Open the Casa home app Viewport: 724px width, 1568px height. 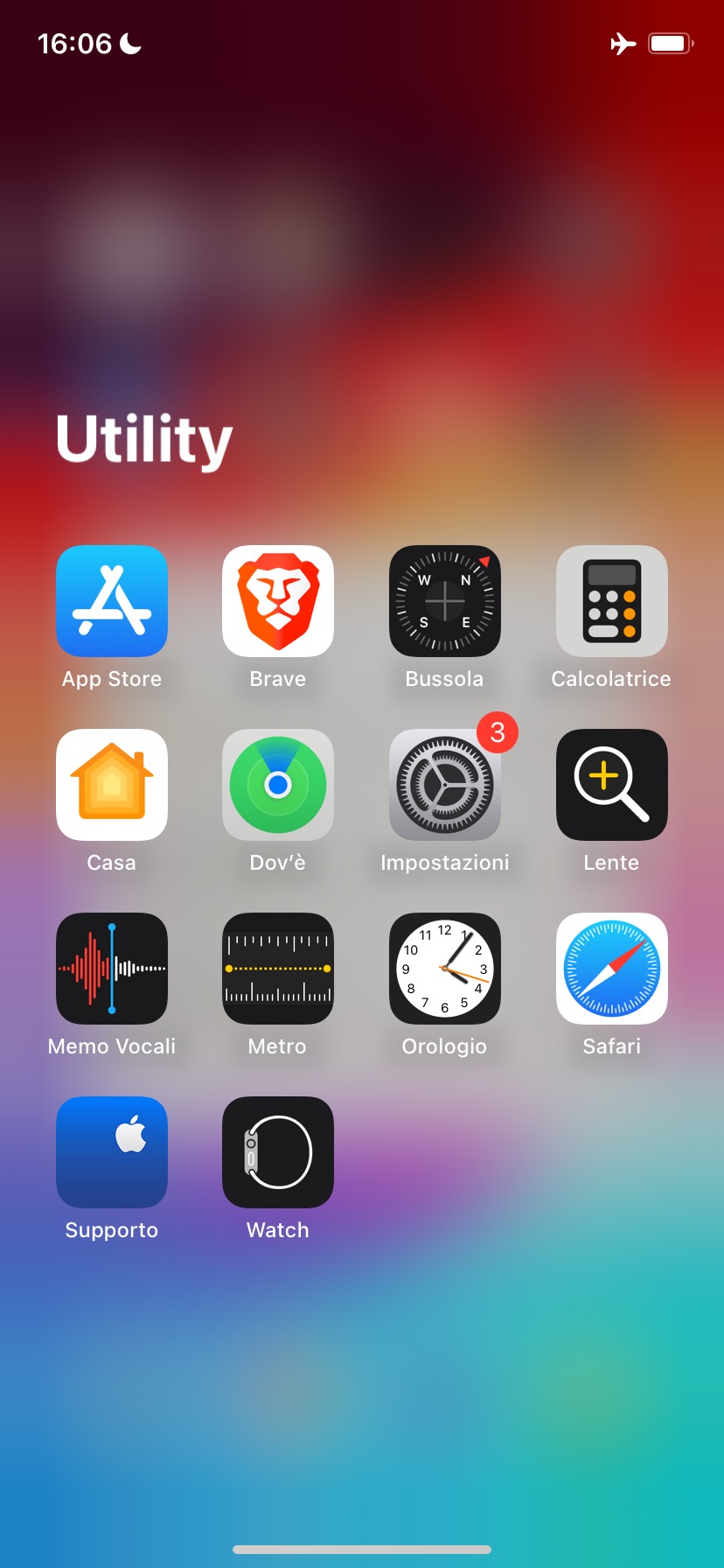[112, 785]
